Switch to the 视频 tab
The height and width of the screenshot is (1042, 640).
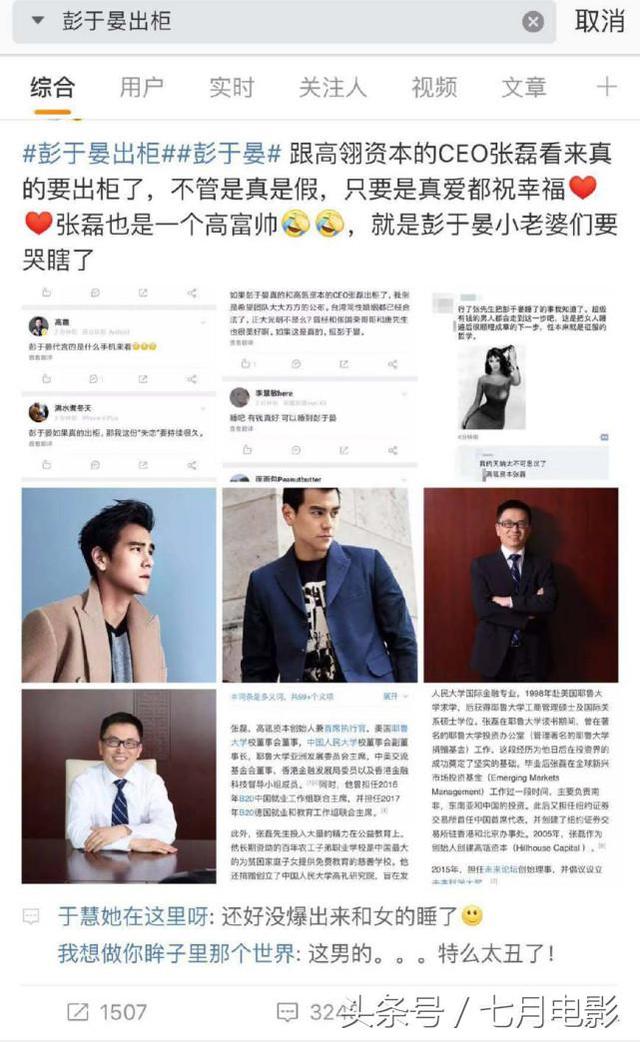[434, 87]
